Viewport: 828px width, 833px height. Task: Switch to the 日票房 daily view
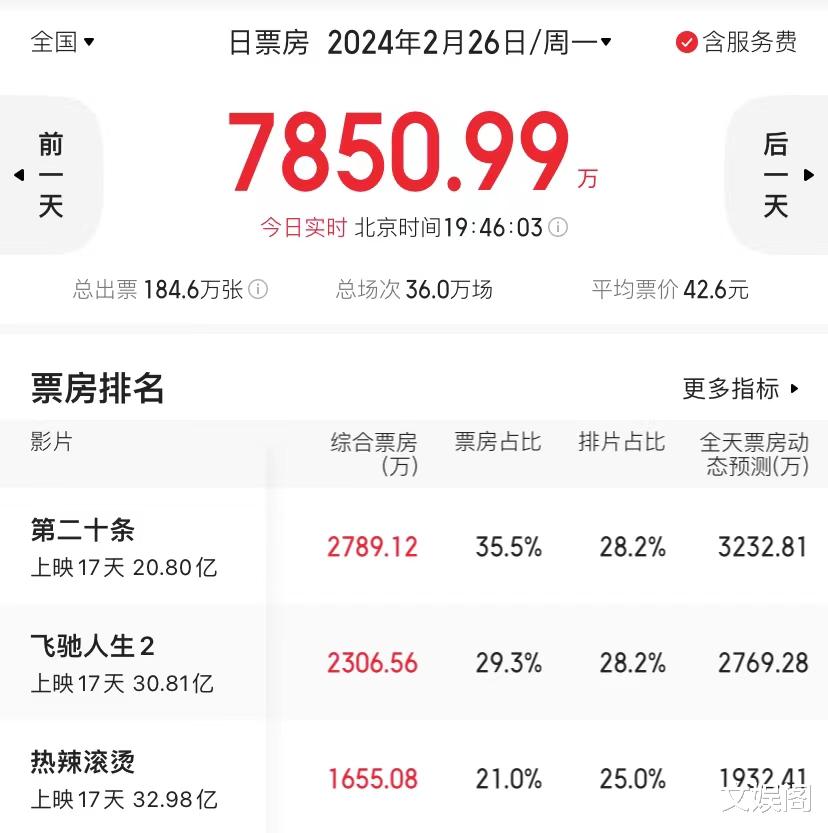(270, 42)
